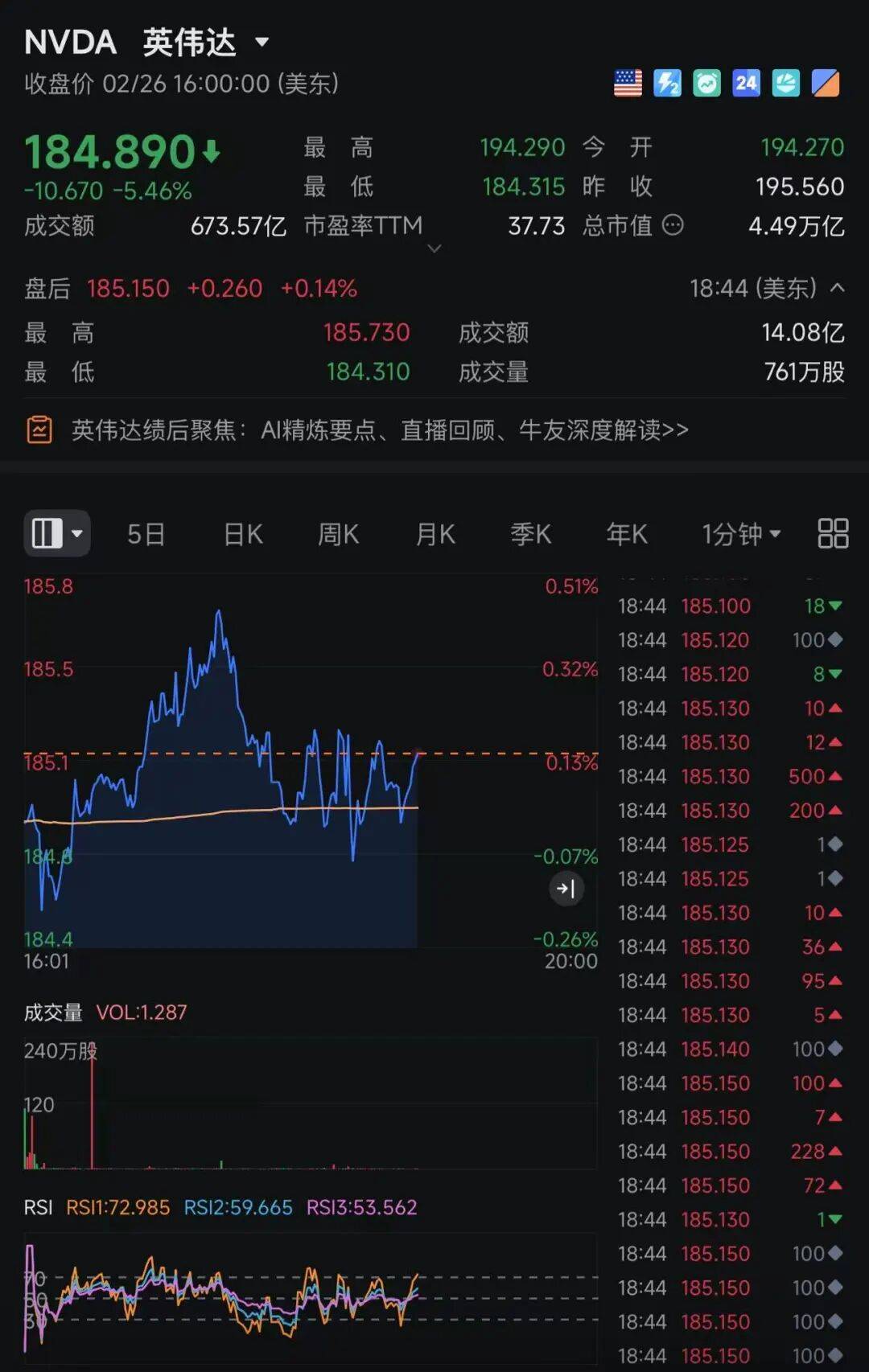Tap the calendar 24 icon at top
The width and height of the screenshot is (869, 1372).
point(746,83)
